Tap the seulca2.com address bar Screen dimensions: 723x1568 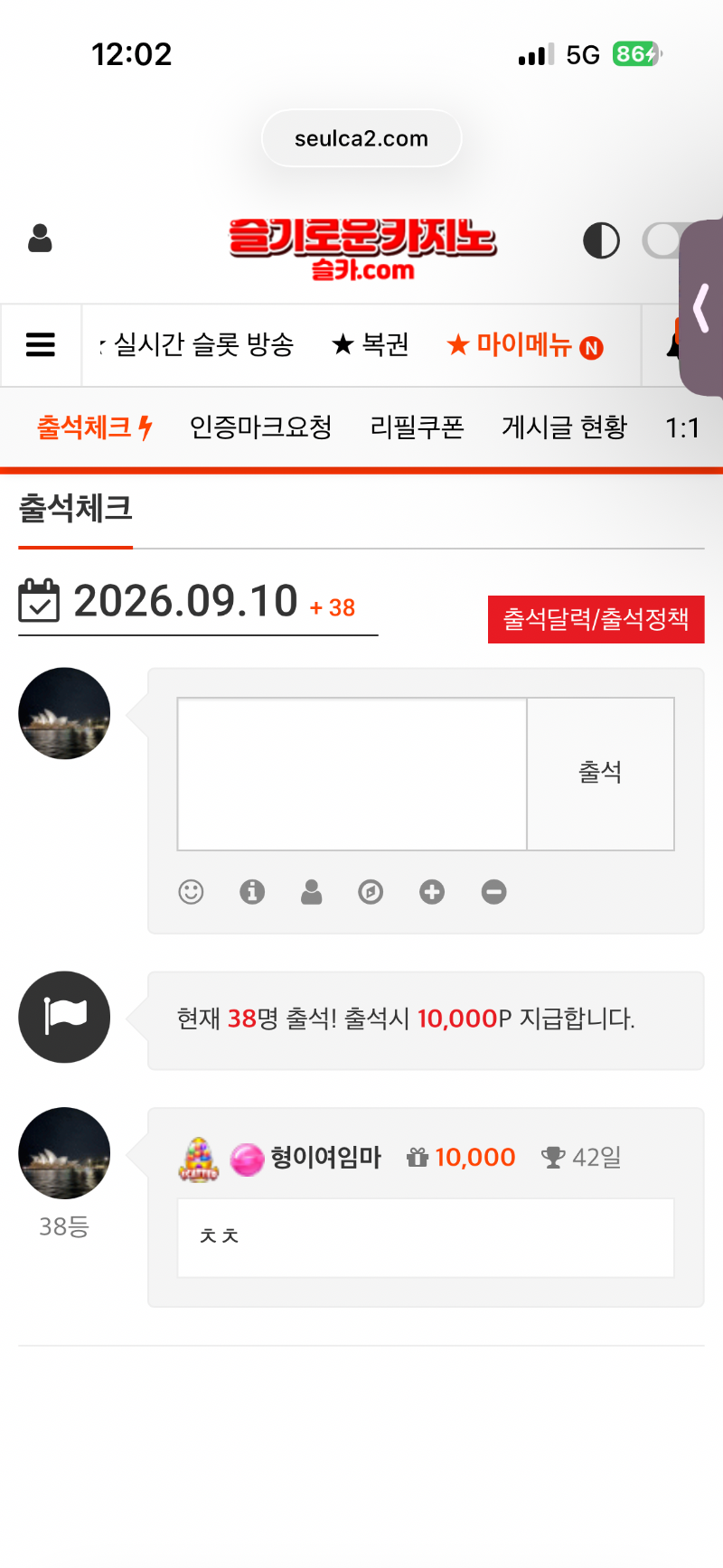coord(361,138)
